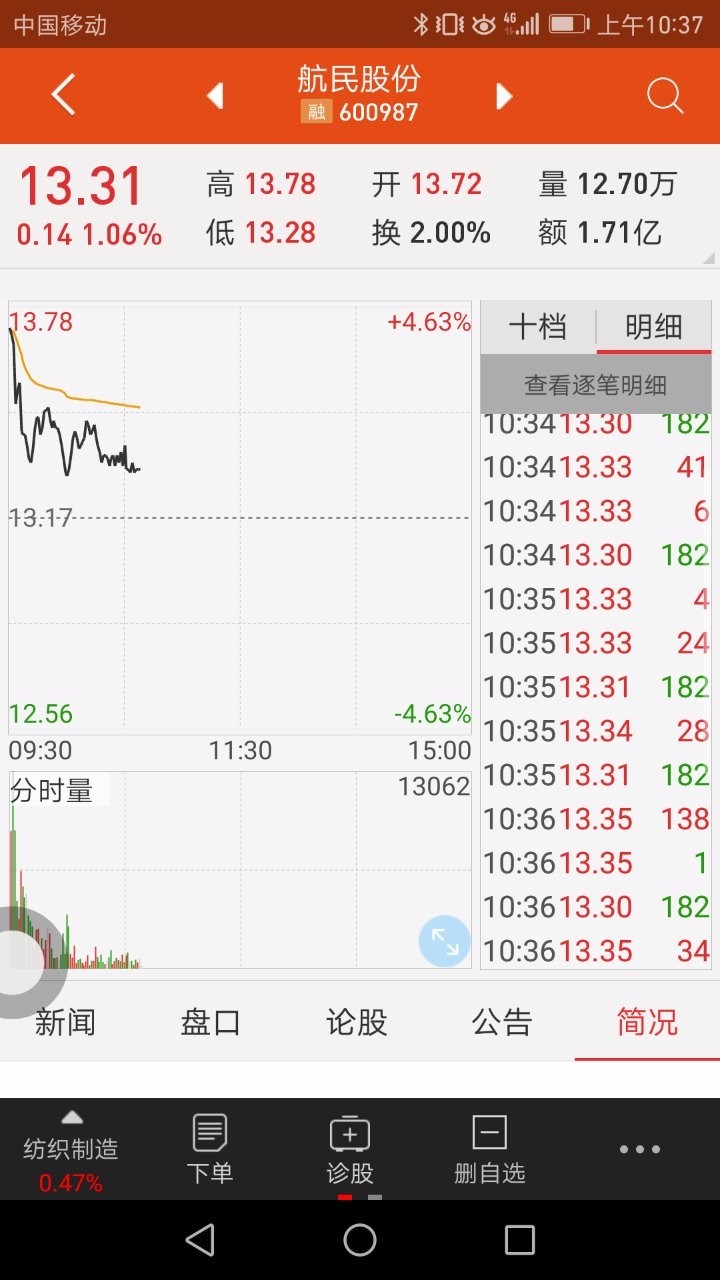The image size is (720, 1280).
Task: Expand the chart to full screen
Action: pyautogui.click(x=444, y=941)
